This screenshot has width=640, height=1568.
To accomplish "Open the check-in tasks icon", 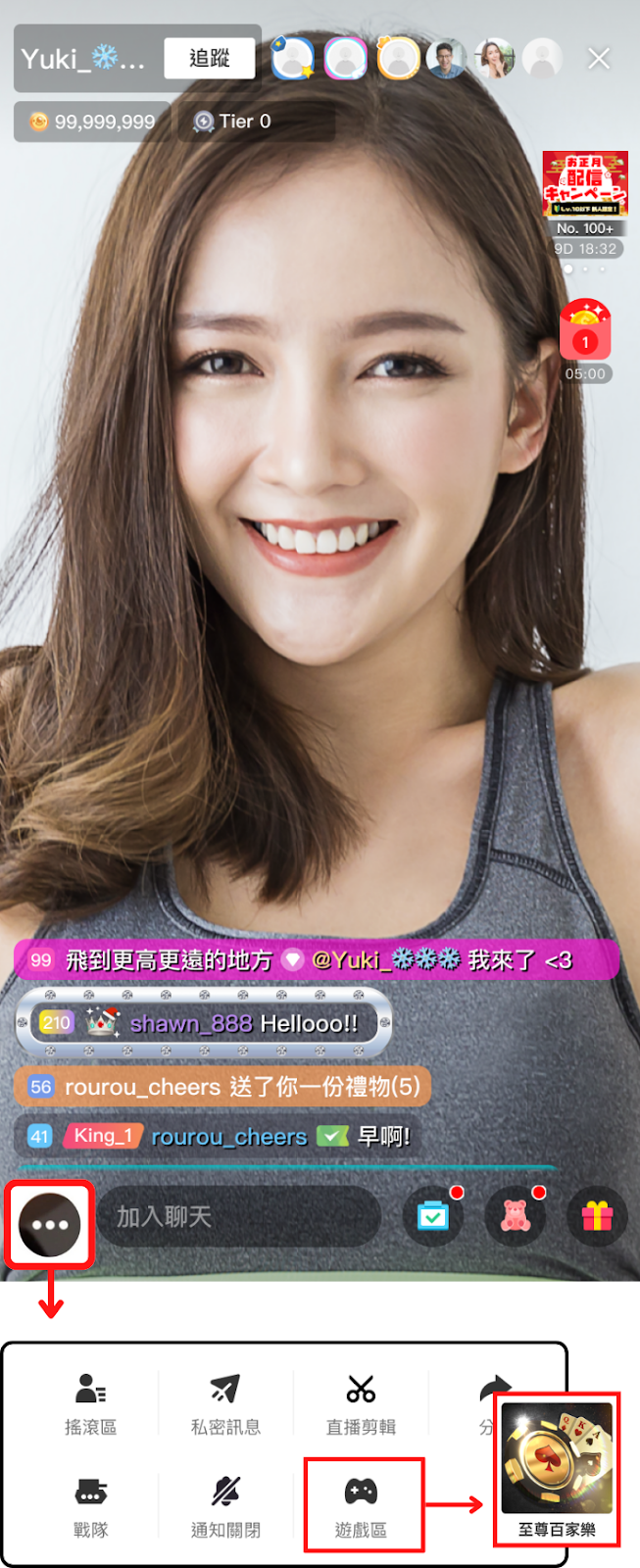I will click(x=432, y=1216).
